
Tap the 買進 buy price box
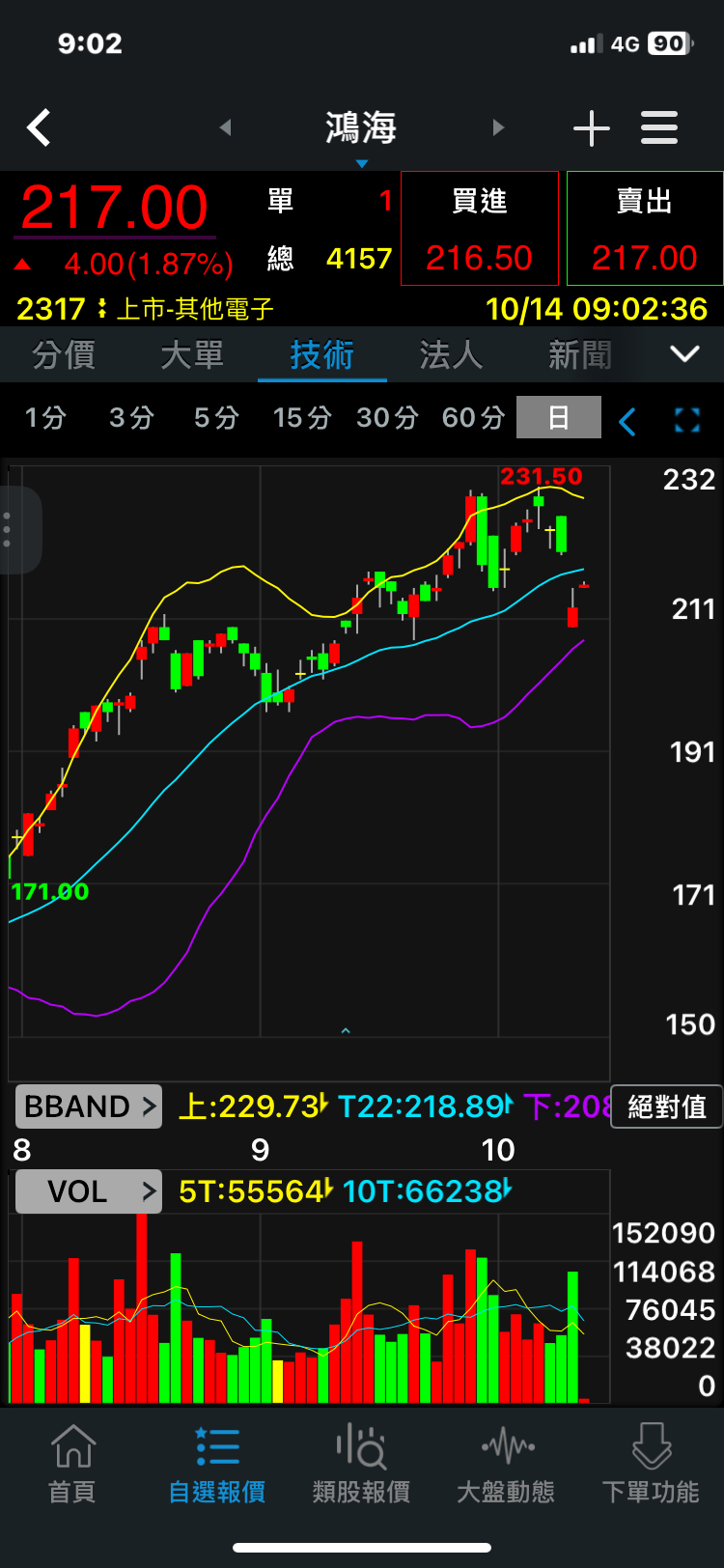480,229
